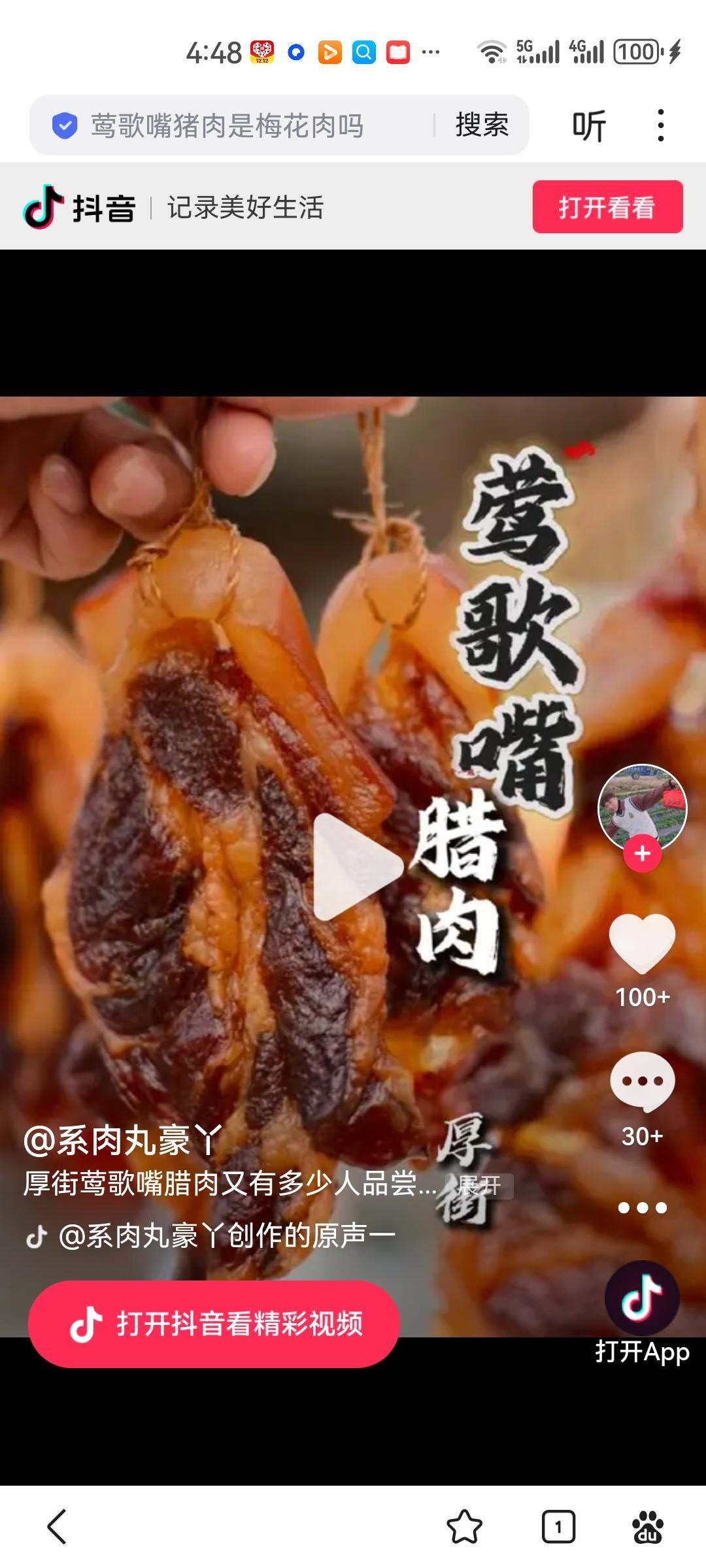Open the Douyin logo icon

click(x=42, y=208)
